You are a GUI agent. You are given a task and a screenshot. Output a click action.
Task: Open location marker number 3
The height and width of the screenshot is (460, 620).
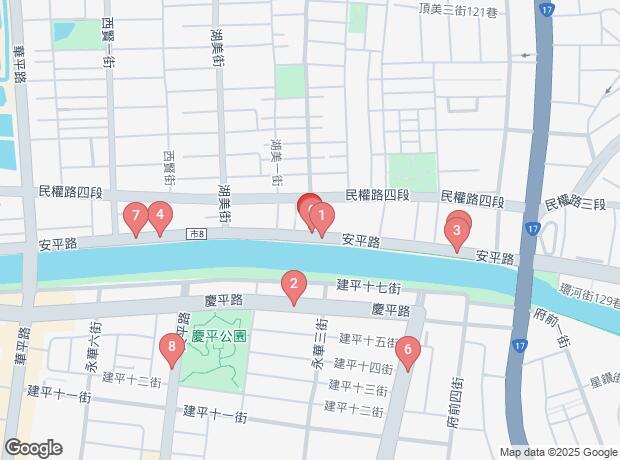click(457, 234)
